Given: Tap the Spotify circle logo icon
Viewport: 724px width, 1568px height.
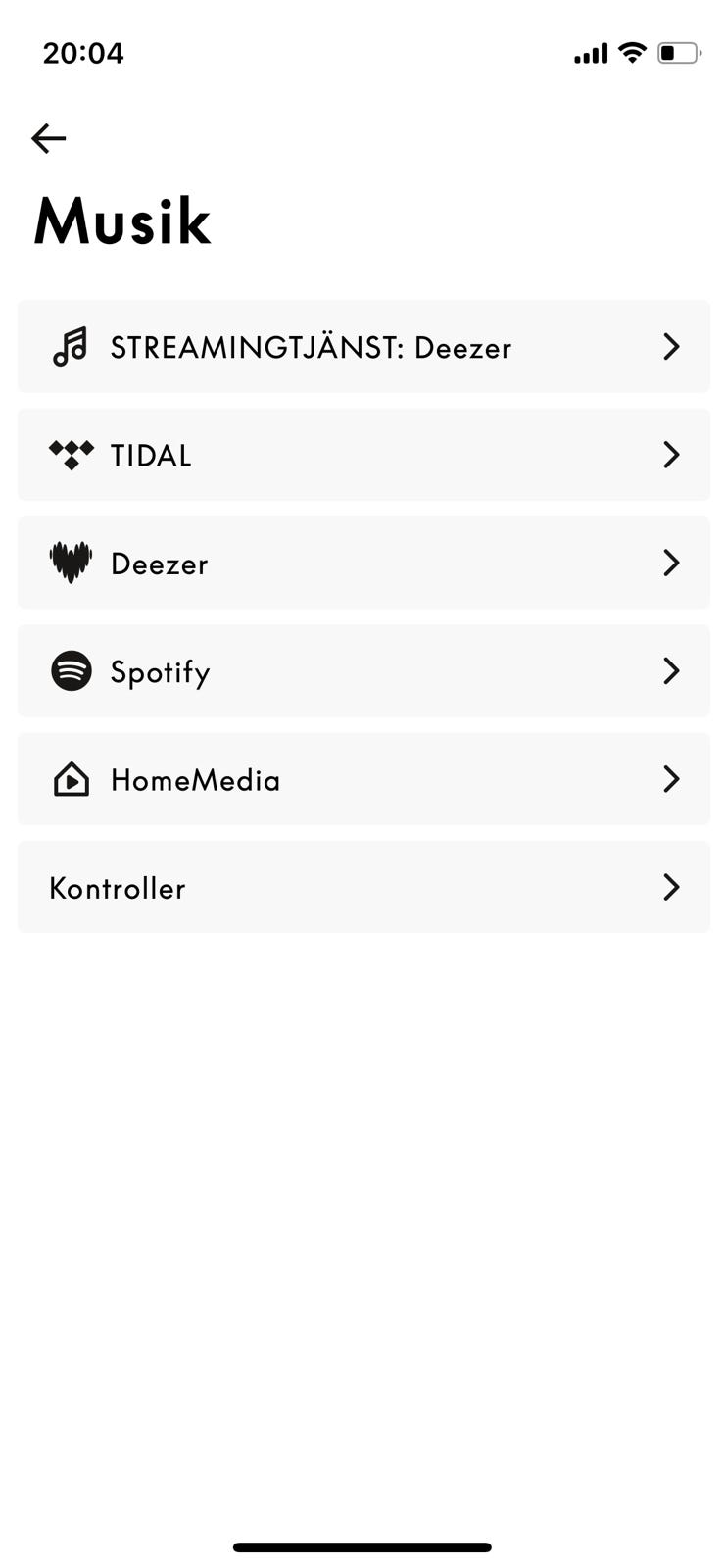Looking at the screenshot, I should (x=70, y=671).
